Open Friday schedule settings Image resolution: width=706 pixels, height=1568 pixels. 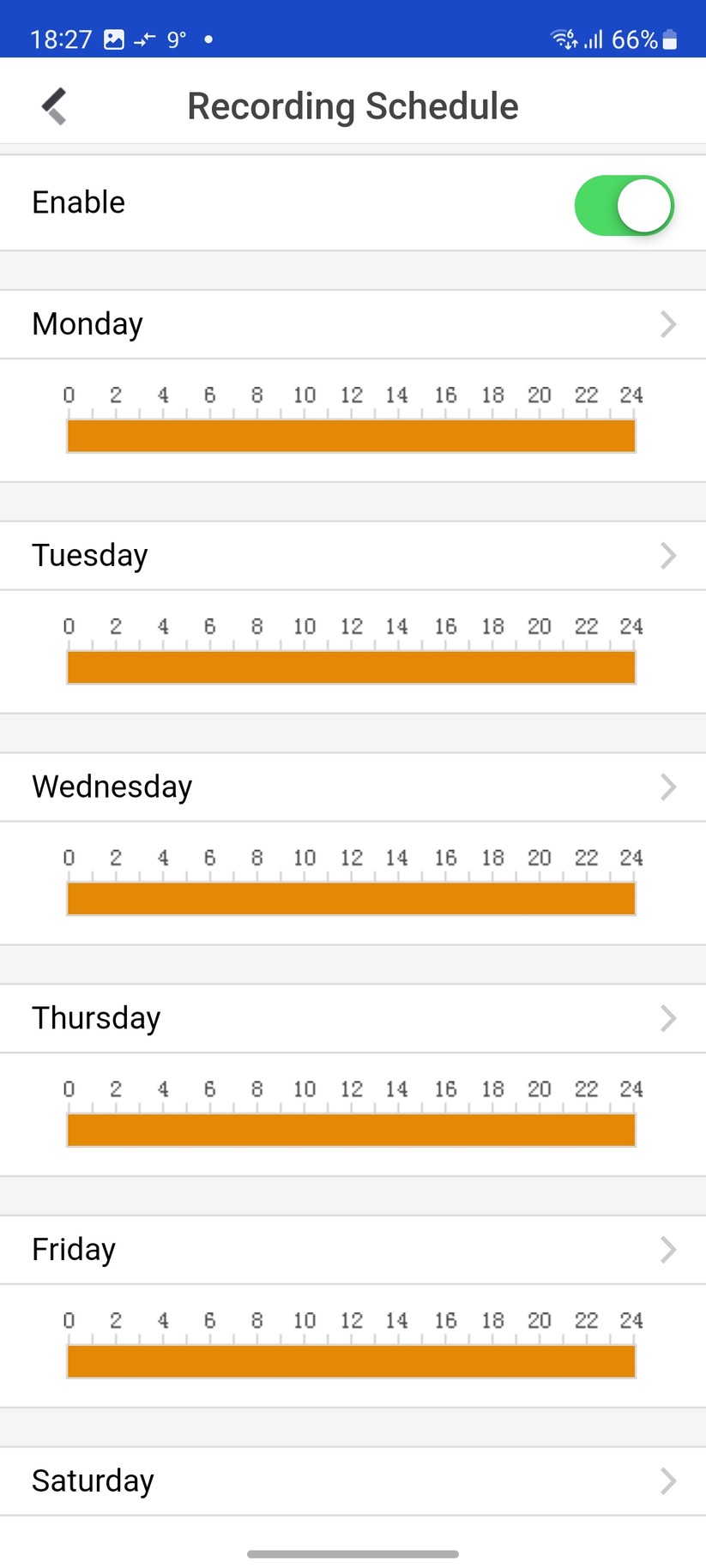coord(353,1250)
